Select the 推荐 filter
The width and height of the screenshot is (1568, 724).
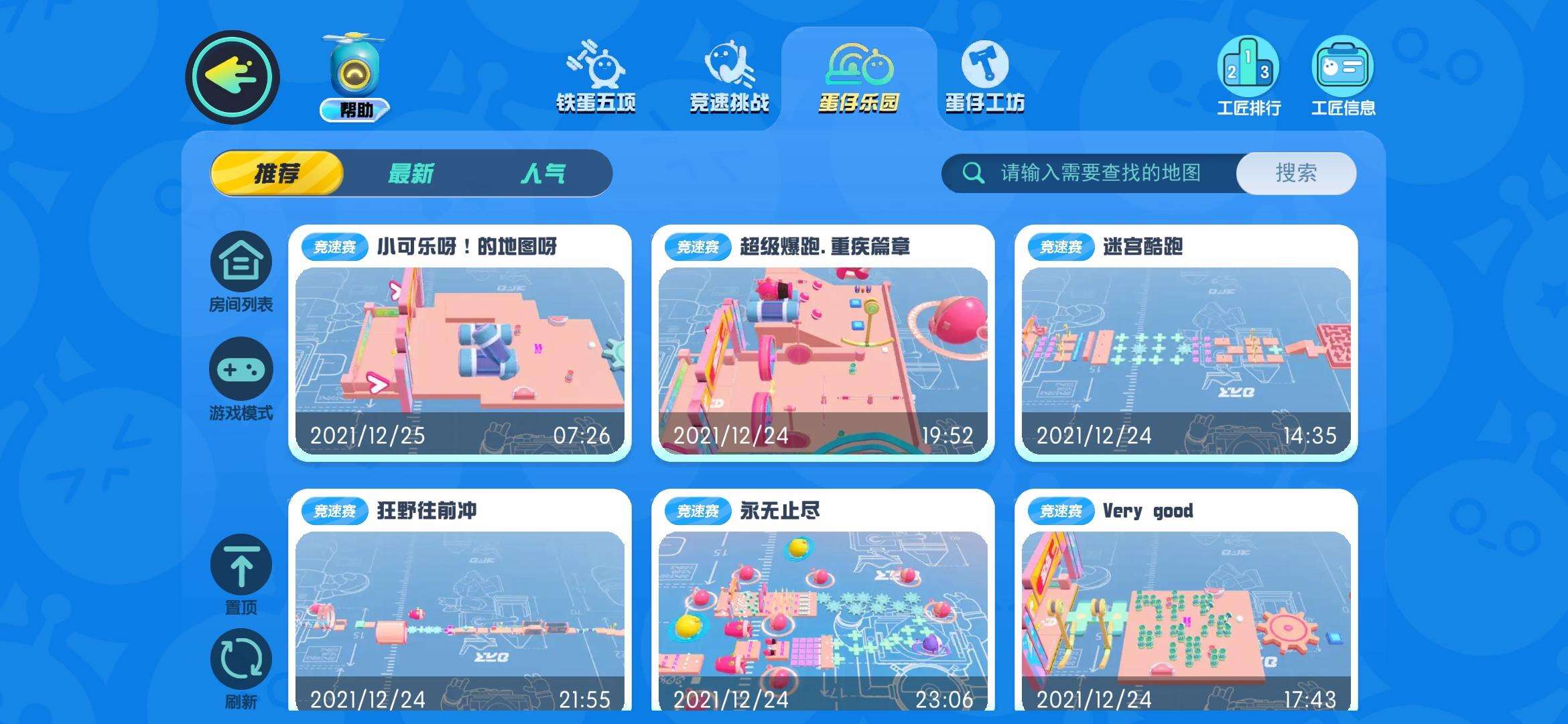pyautogui.click(x=277, y=174)
